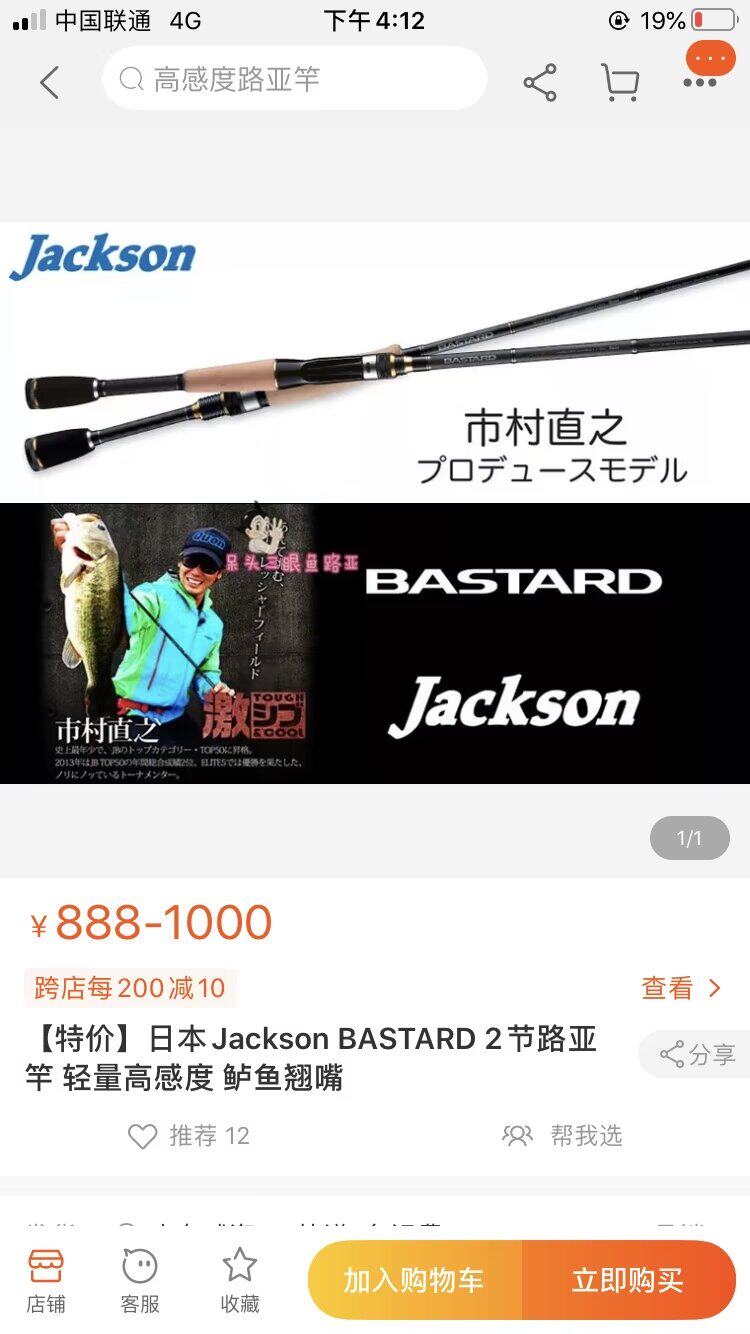This screenshot has height=1334, width=750.
Task: Go back using the arrow
Action: [49, 81]
